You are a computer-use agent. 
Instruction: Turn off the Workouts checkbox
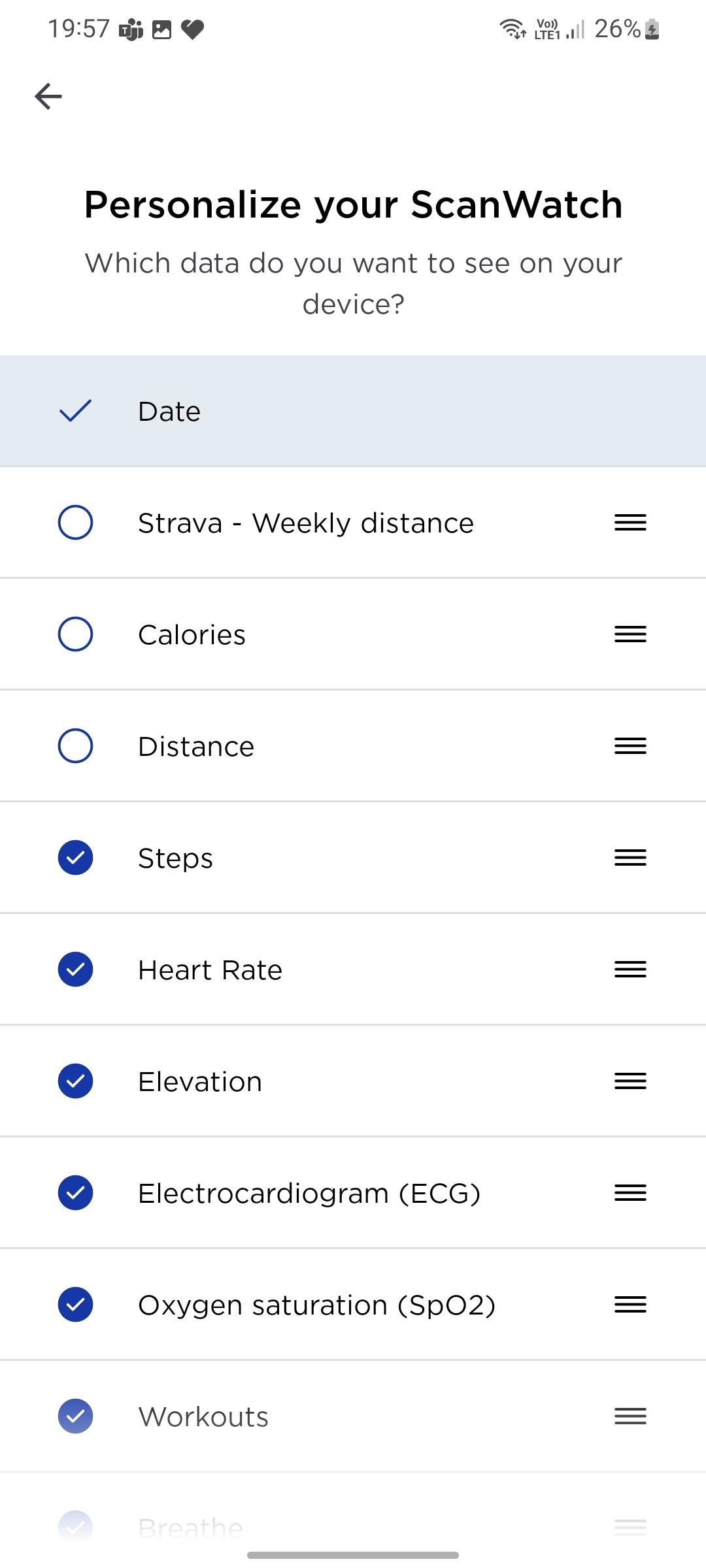75,1416
